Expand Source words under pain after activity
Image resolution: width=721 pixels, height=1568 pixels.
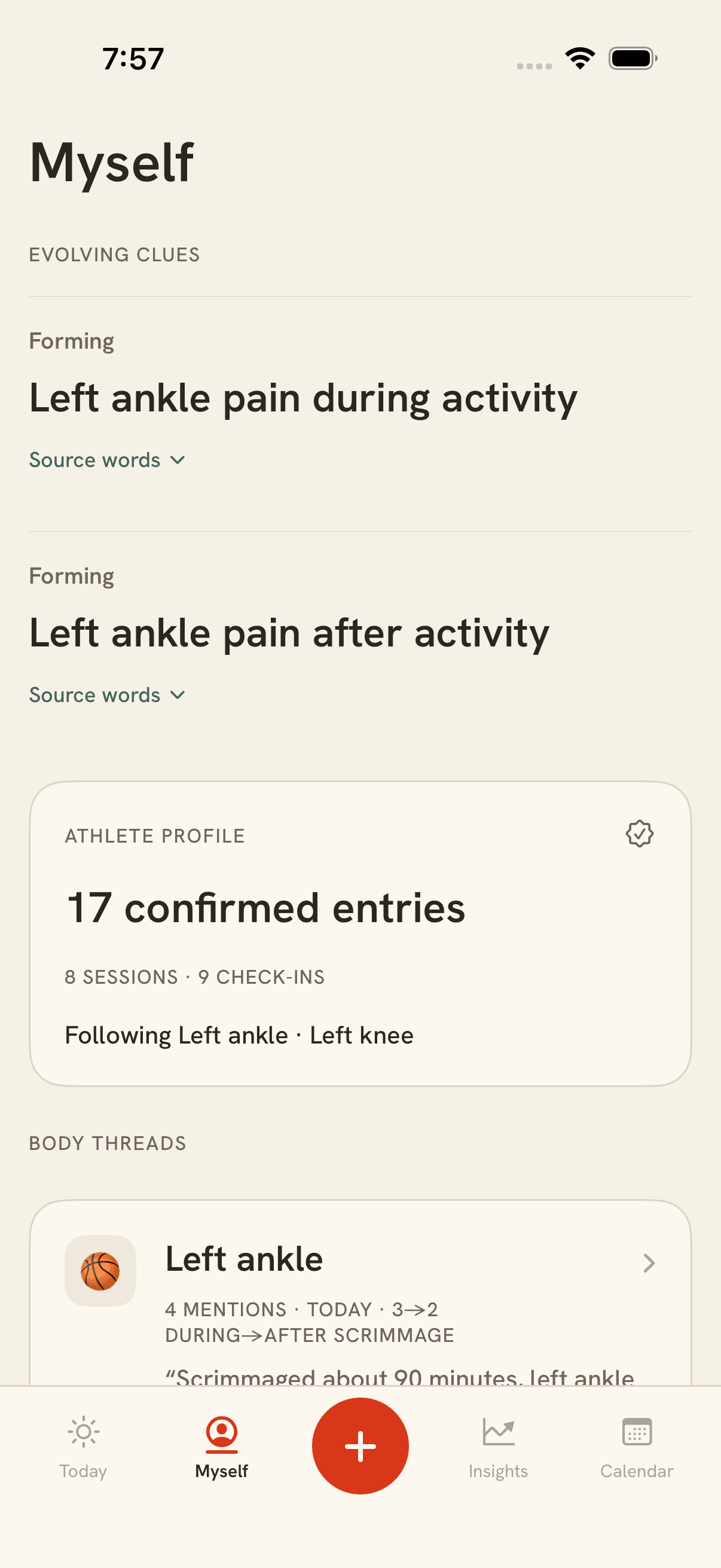point(107,695)
